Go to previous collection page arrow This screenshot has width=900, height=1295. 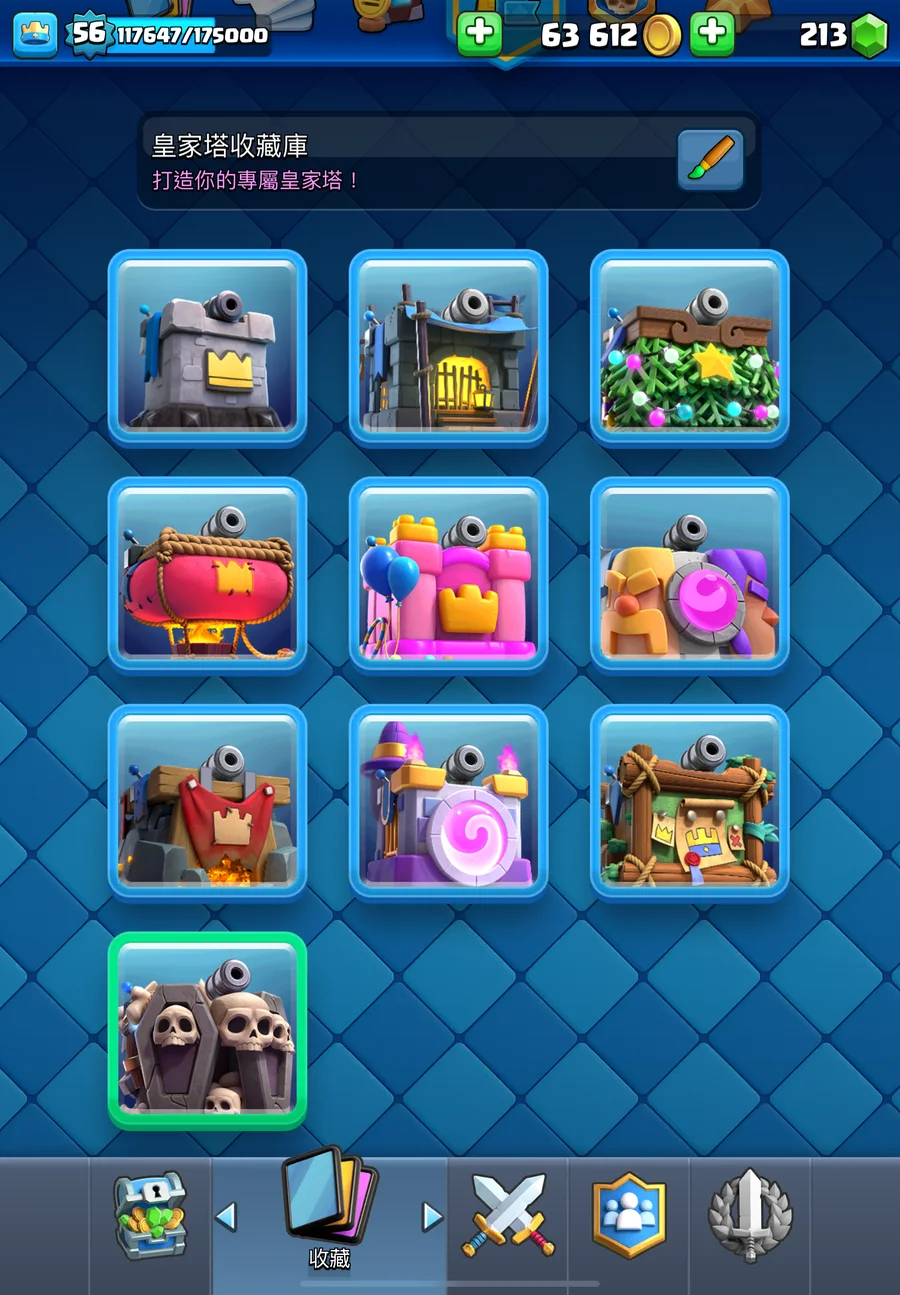click(x=226, y=1216)
